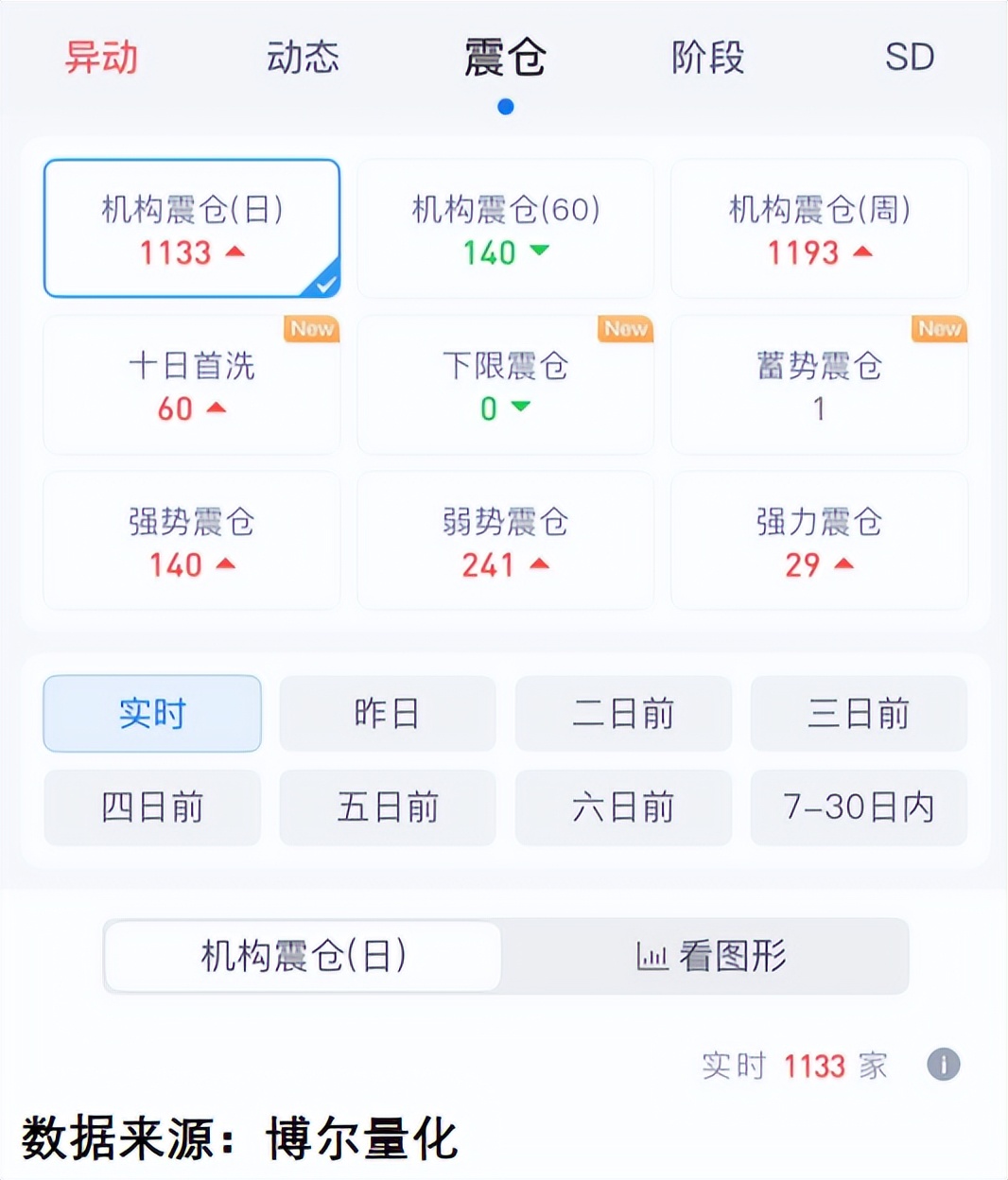Select the 7-30日内 range

pyautogui.click(x=858, y=807)
